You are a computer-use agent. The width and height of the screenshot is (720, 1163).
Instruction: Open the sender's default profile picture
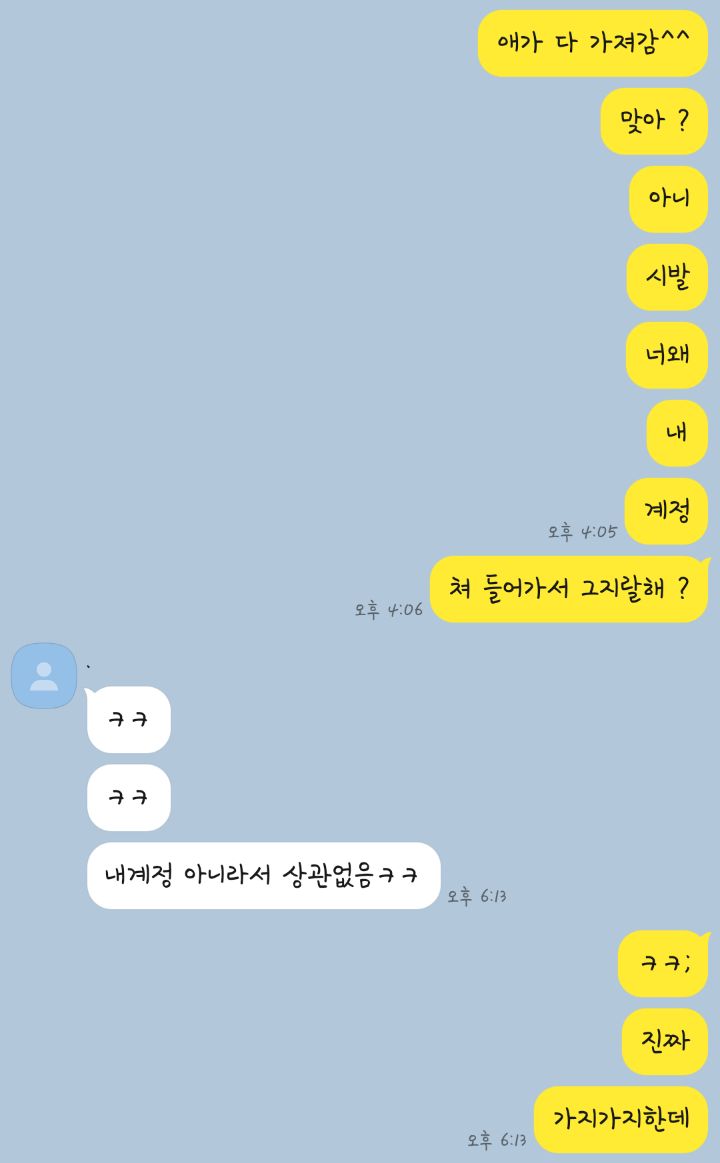tap(44, 676)
